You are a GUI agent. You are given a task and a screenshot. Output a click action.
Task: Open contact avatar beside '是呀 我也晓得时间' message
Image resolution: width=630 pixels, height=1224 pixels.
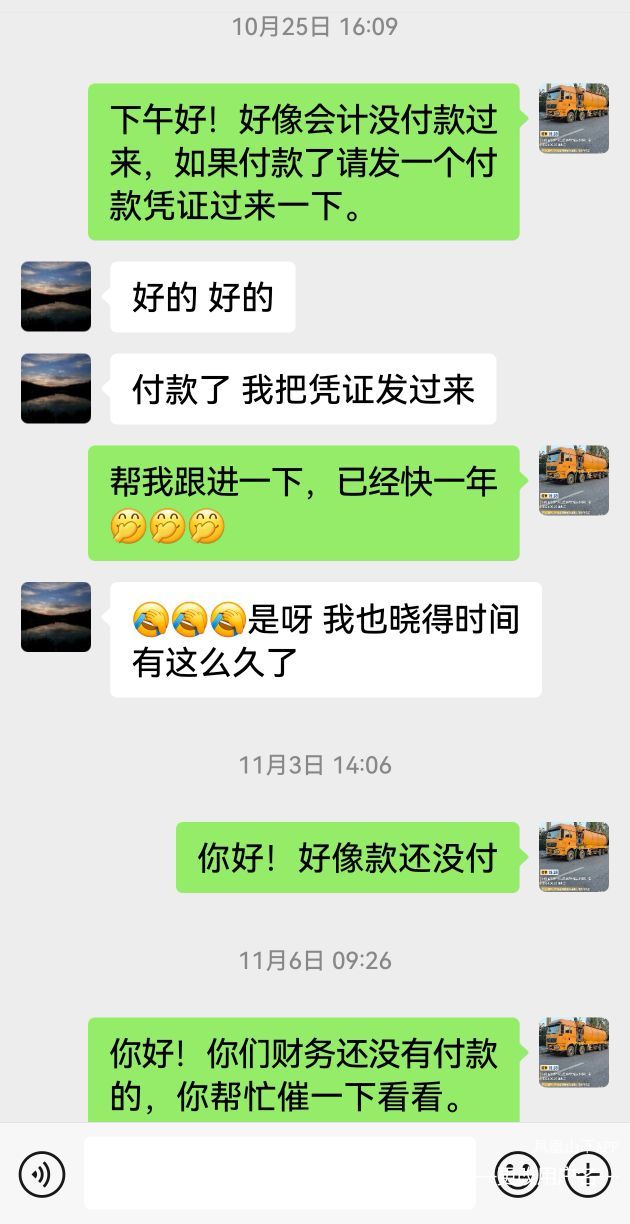(x=56, y=617)
